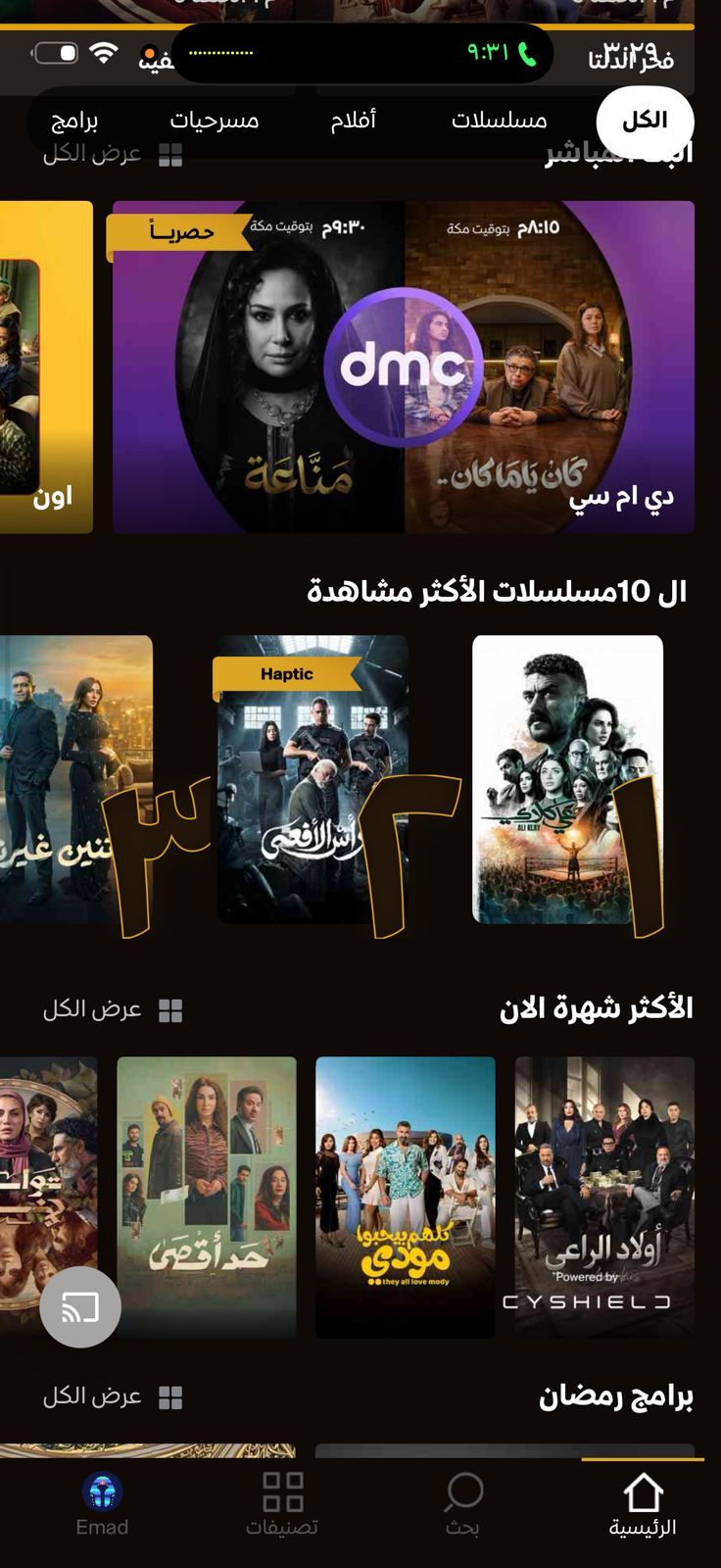The image size is (721, 1568).
Task: Go to the الرئيسية home tab
Action: 643,1506
